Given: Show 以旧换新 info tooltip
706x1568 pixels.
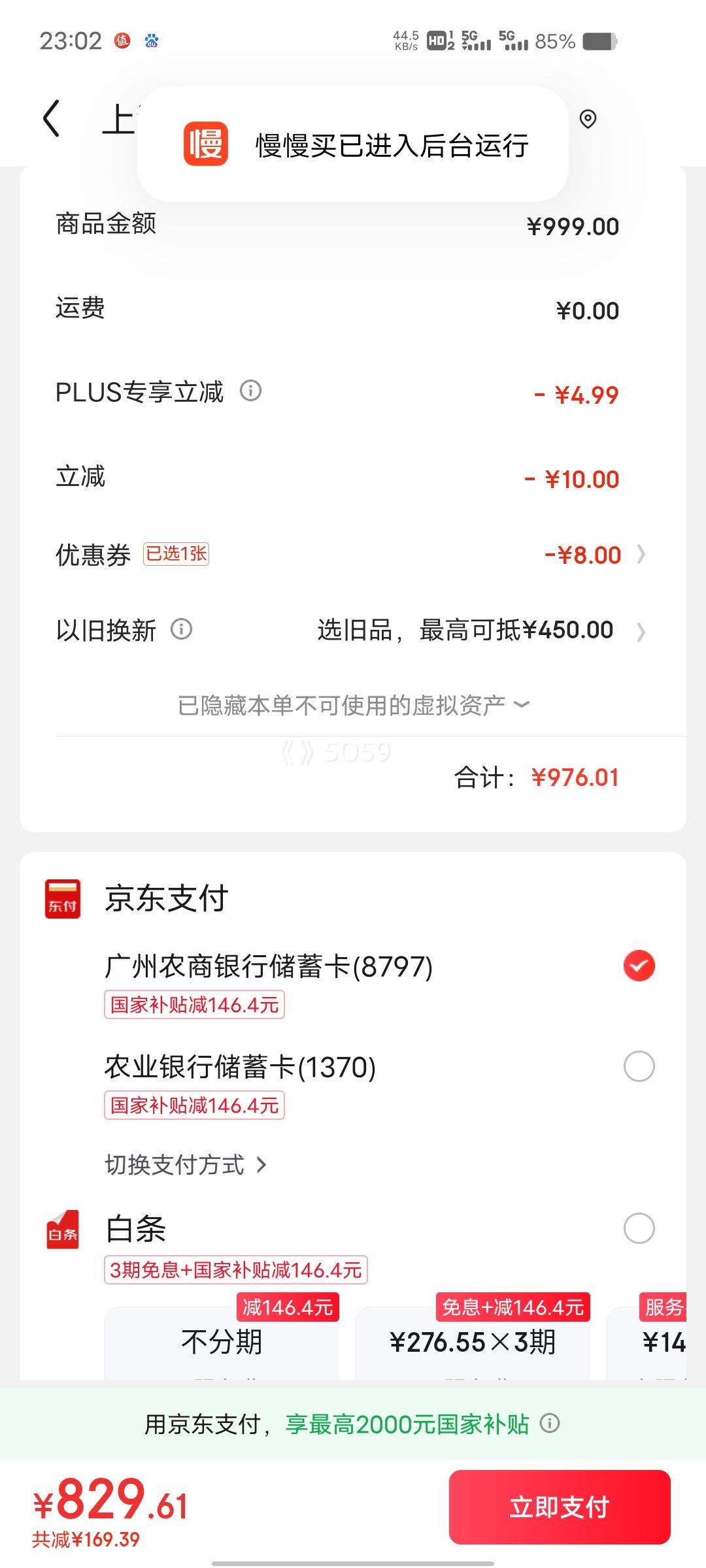Looking at the screenshot, I should pyautogui.click(x=181, y=629).
